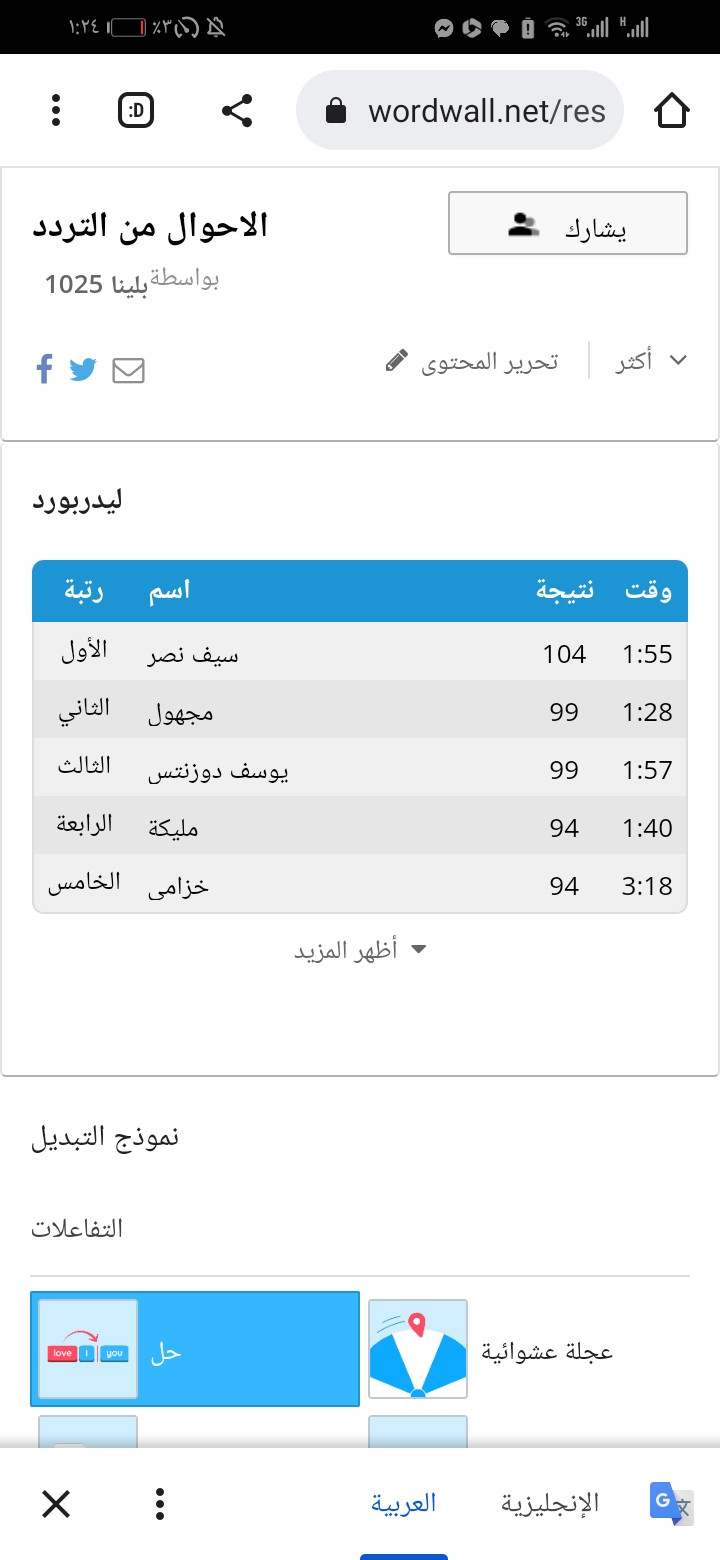
Task: Switch translation to العربية
Action: 404,1503
